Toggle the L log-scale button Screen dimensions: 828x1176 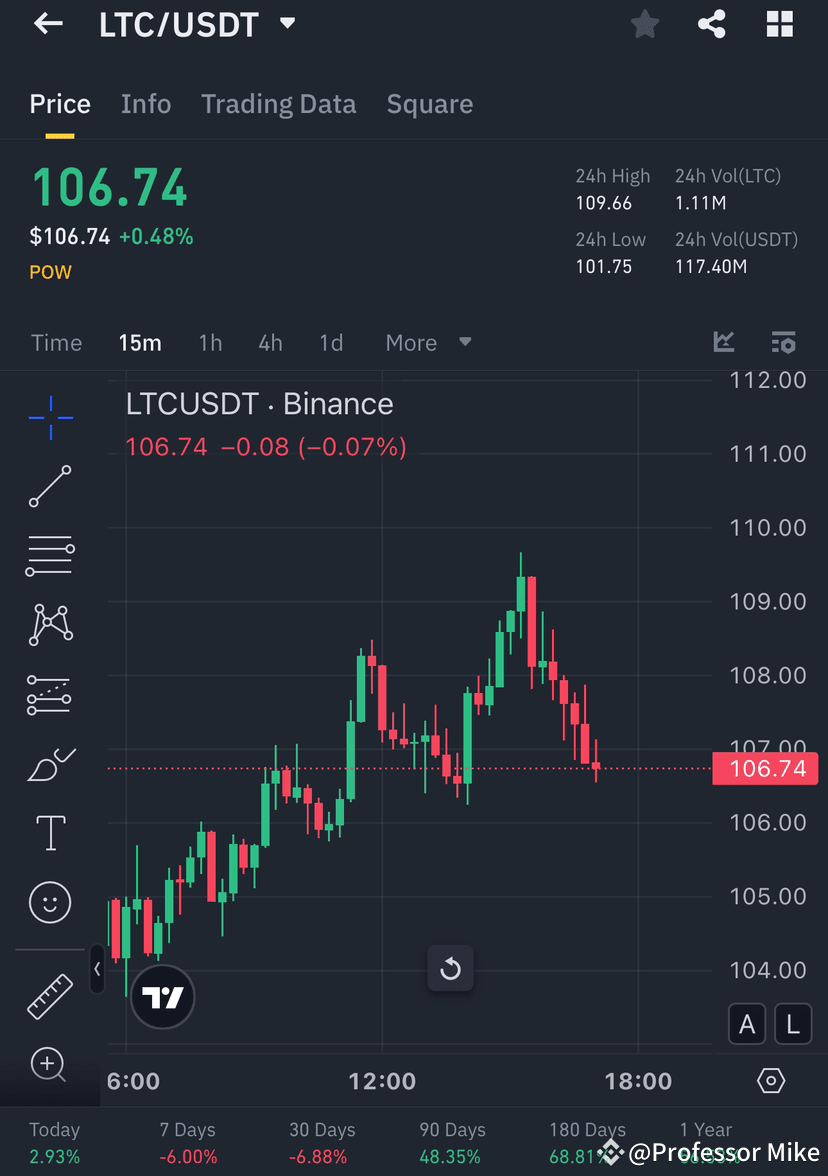(792, 1024)
